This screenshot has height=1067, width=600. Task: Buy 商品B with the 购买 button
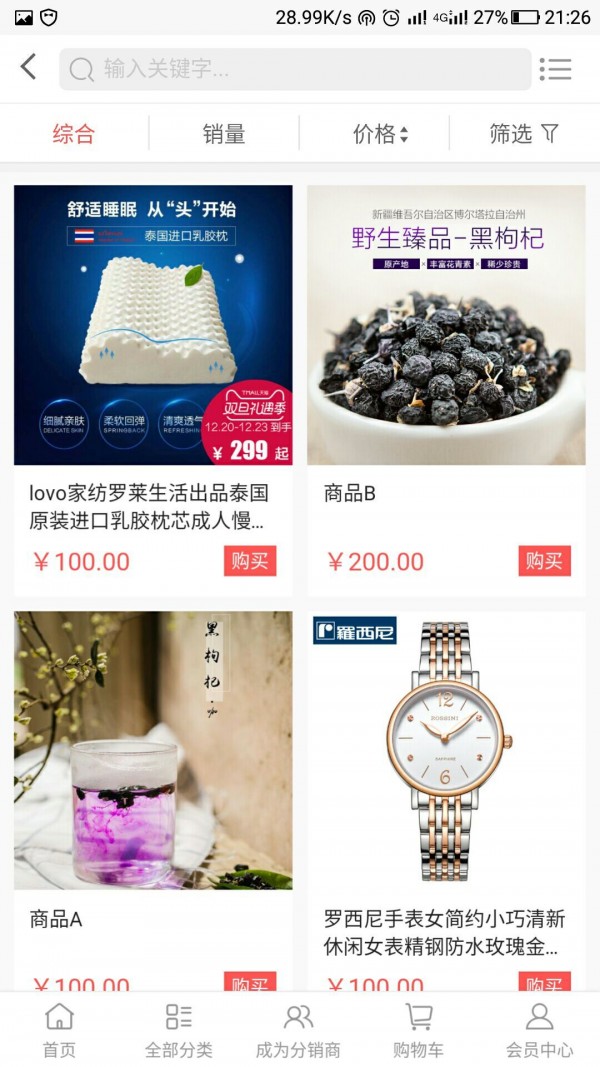click(544, 561)
